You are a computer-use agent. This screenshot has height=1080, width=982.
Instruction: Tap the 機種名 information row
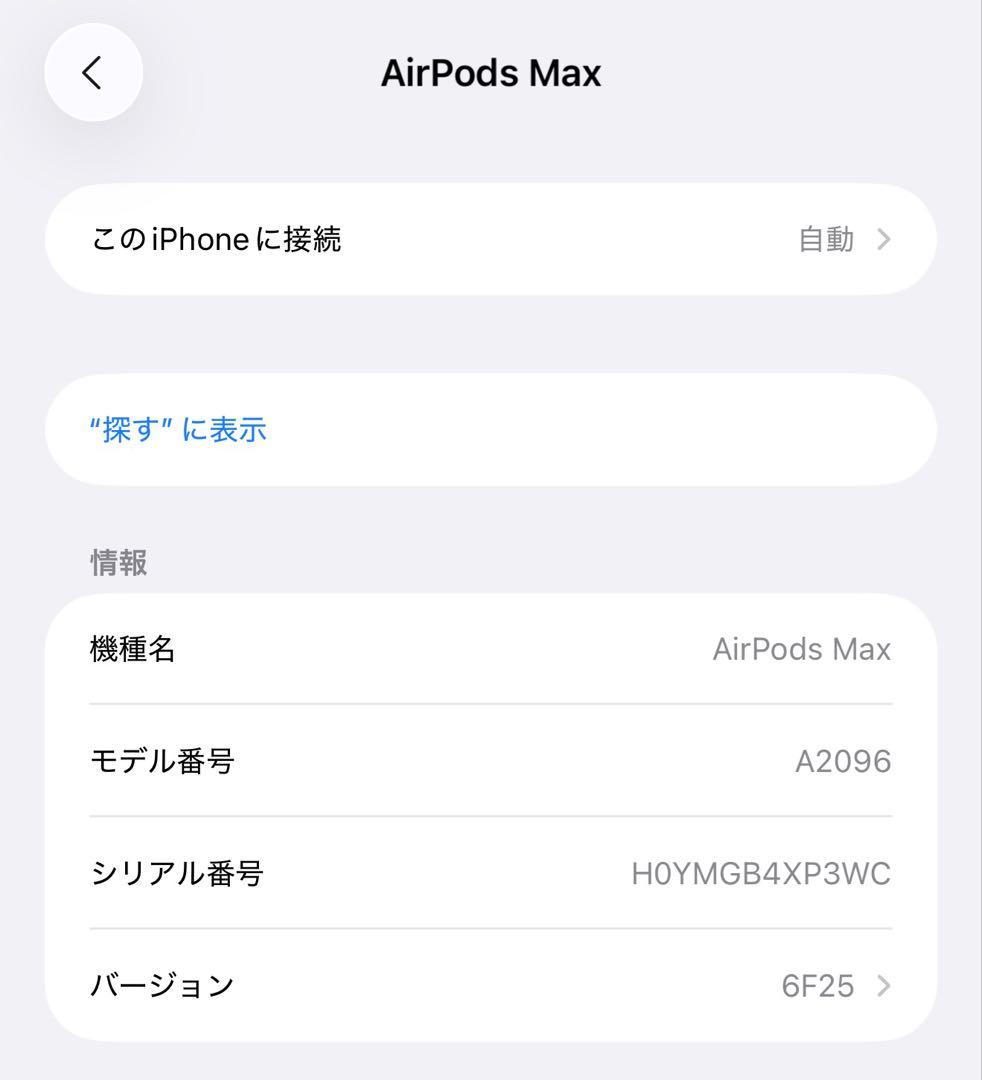click(491, 649)
